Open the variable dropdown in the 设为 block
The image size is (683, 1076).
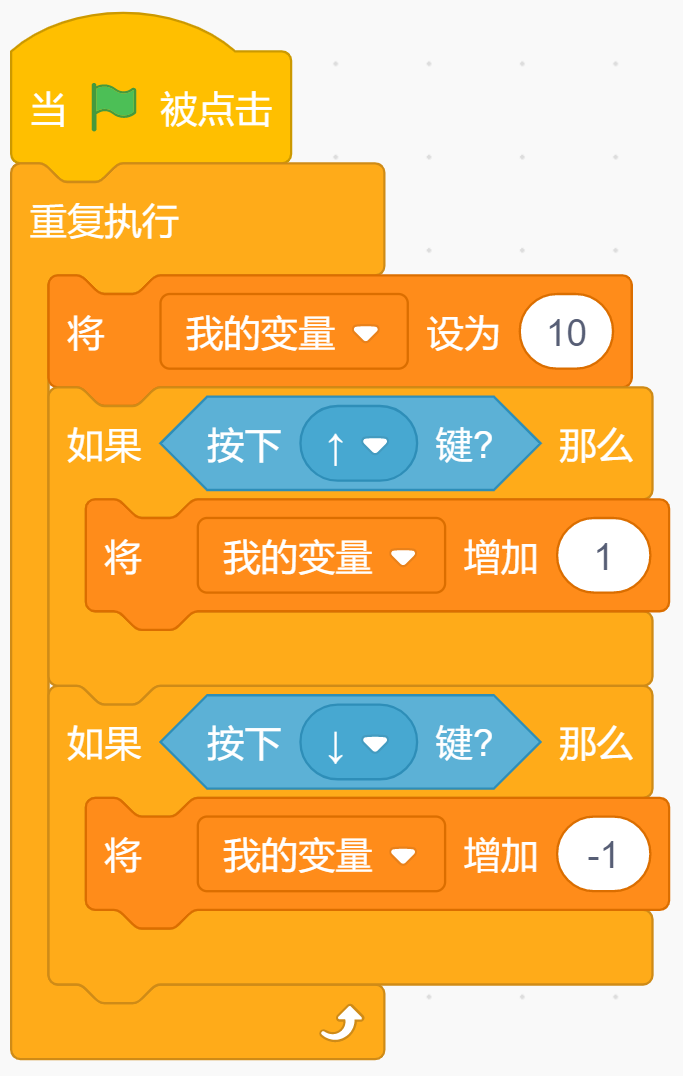283,332
